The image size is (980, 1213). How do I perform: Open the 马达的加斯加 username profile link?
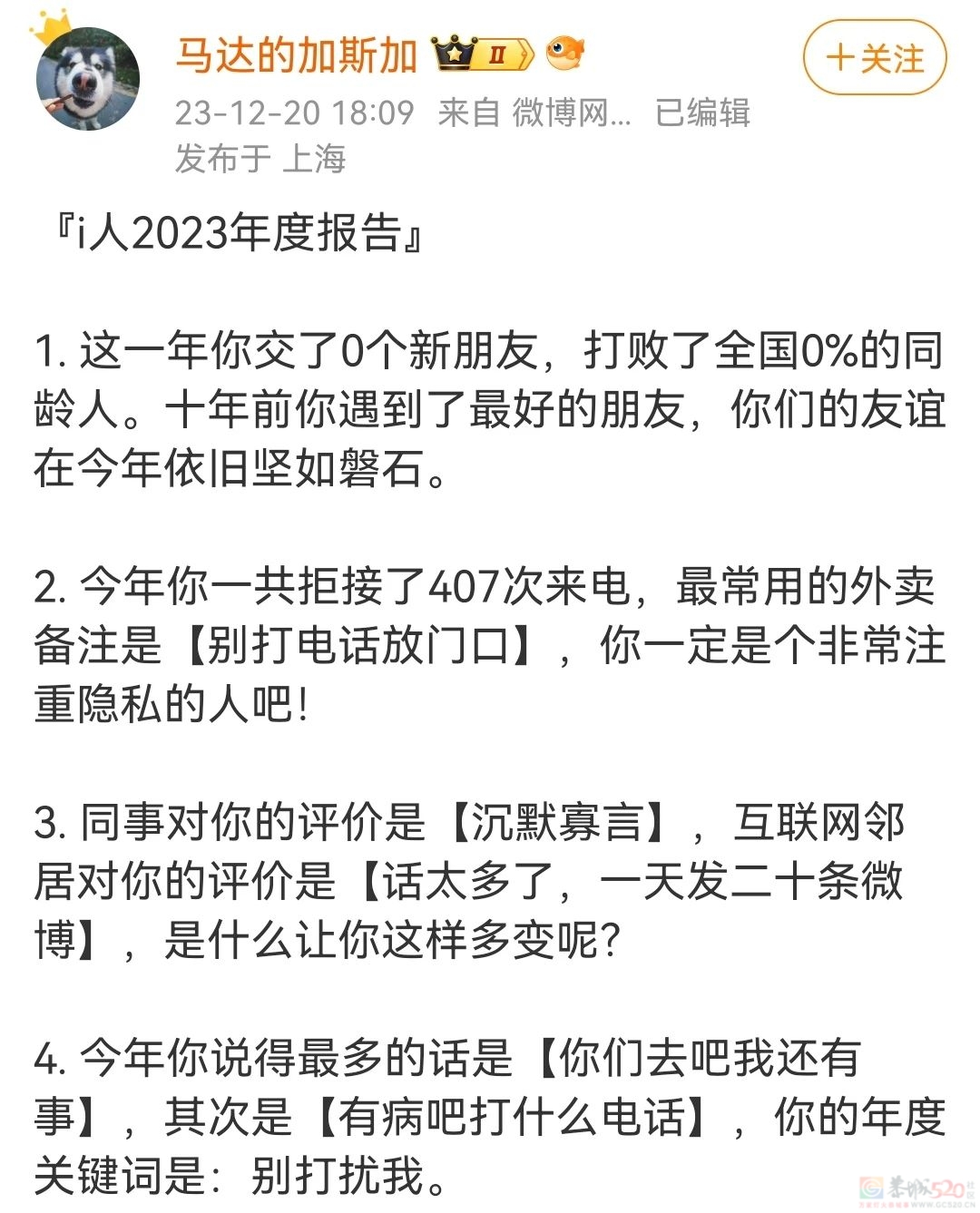296,56
